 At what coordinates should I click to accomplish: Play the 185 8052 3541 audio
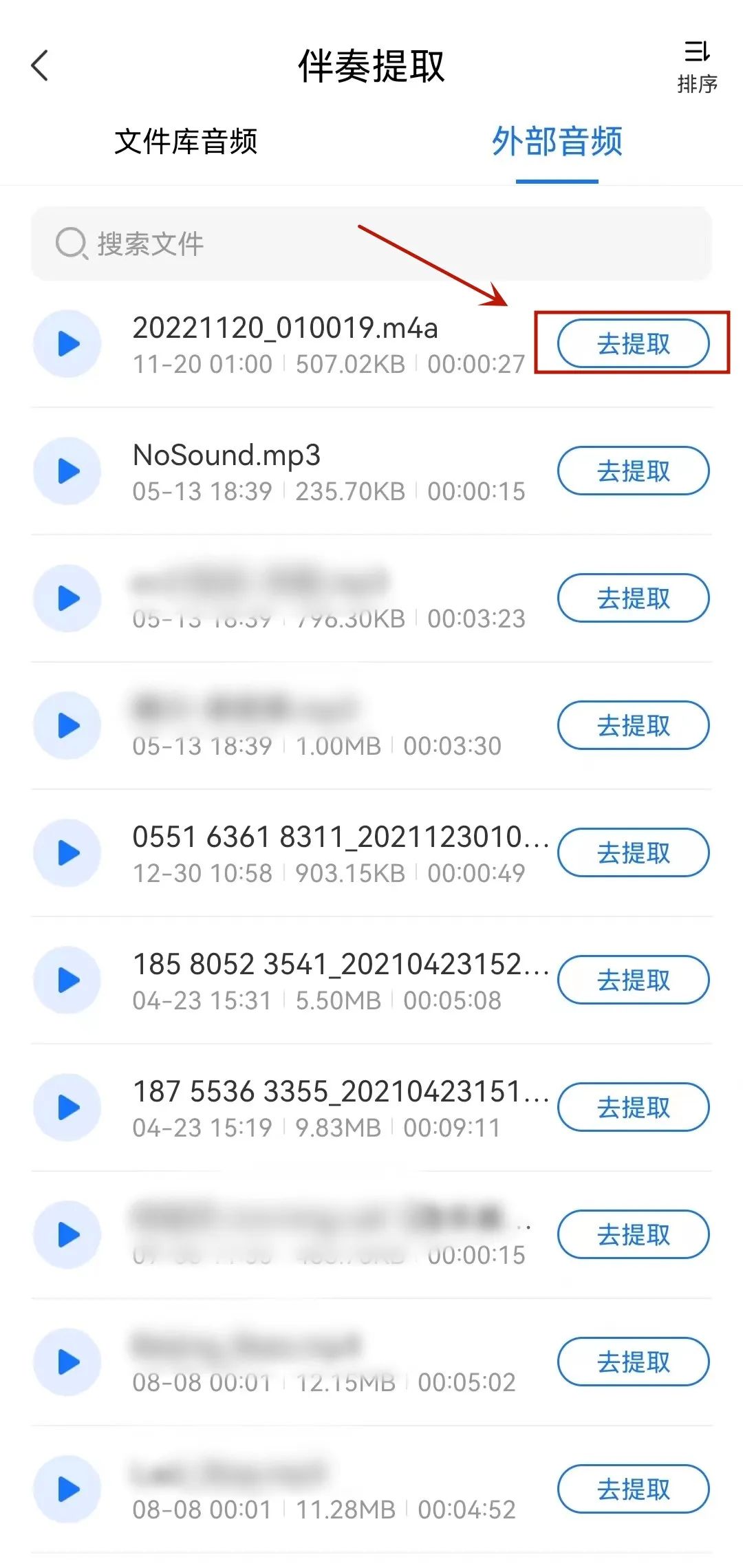point(67,980)
